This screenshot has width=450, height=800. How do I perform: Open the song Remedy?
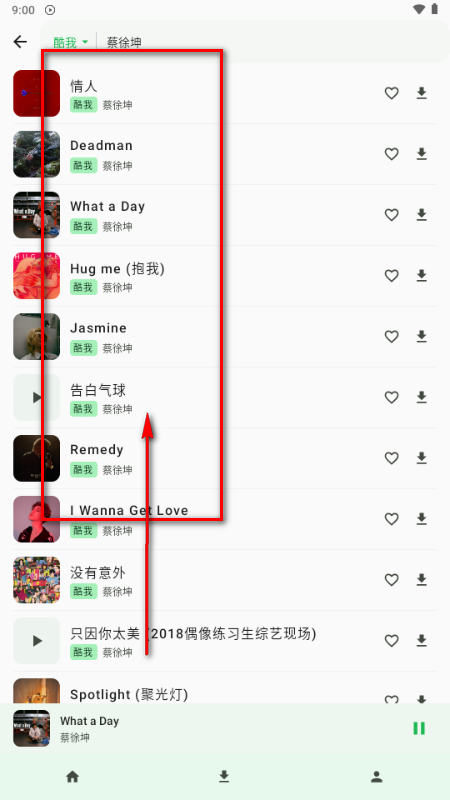point(224,458)
